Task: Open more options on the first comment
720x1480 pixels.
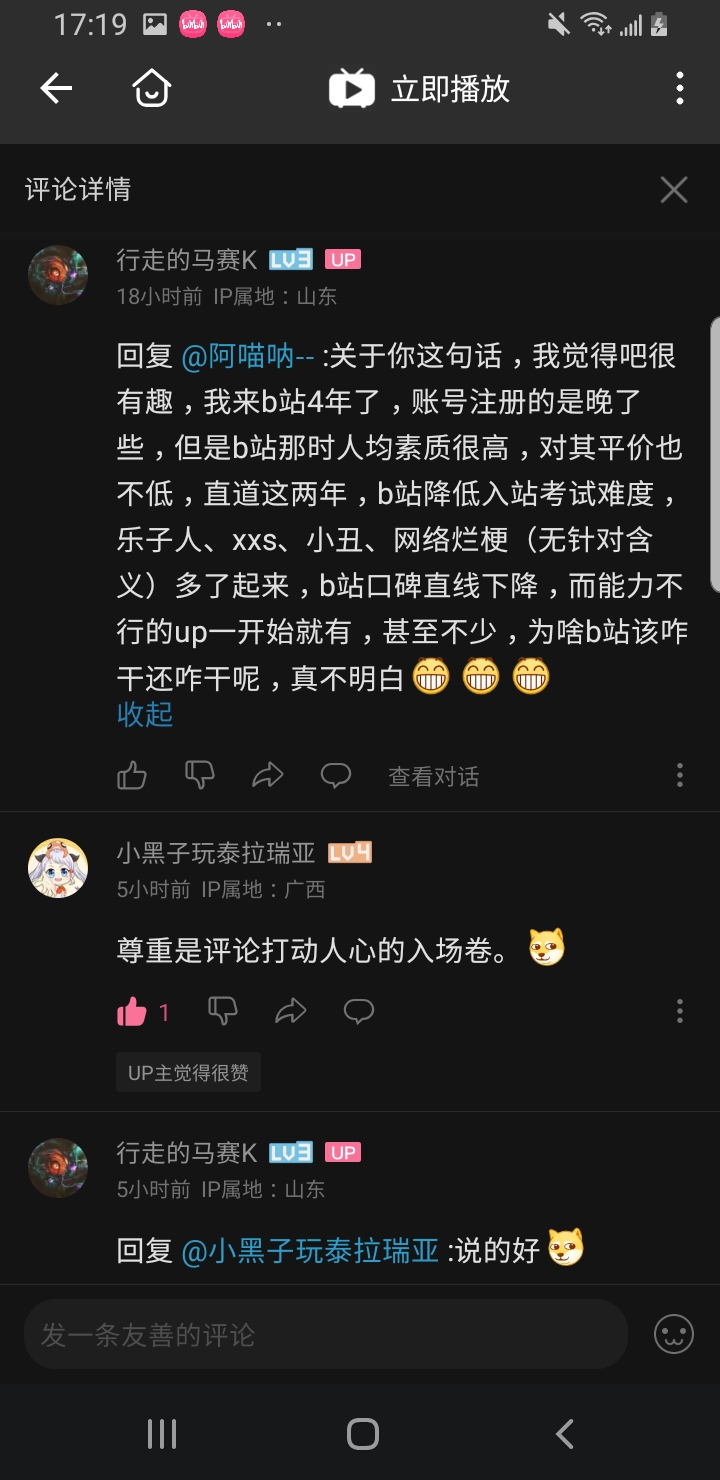Action: 680,776
